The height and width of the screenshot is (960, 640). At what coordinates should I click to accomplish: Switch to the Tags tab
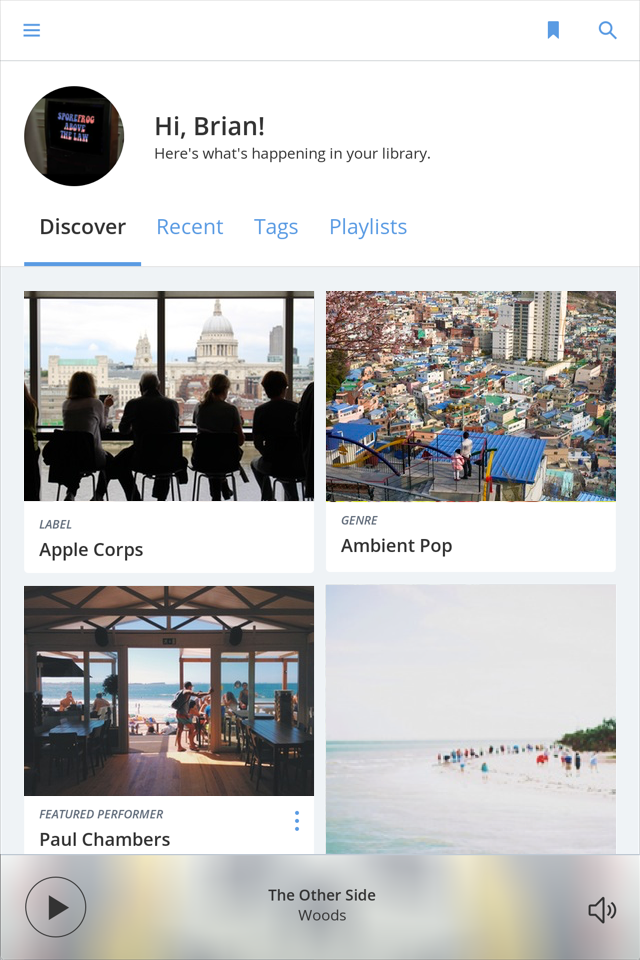(276, 227)
